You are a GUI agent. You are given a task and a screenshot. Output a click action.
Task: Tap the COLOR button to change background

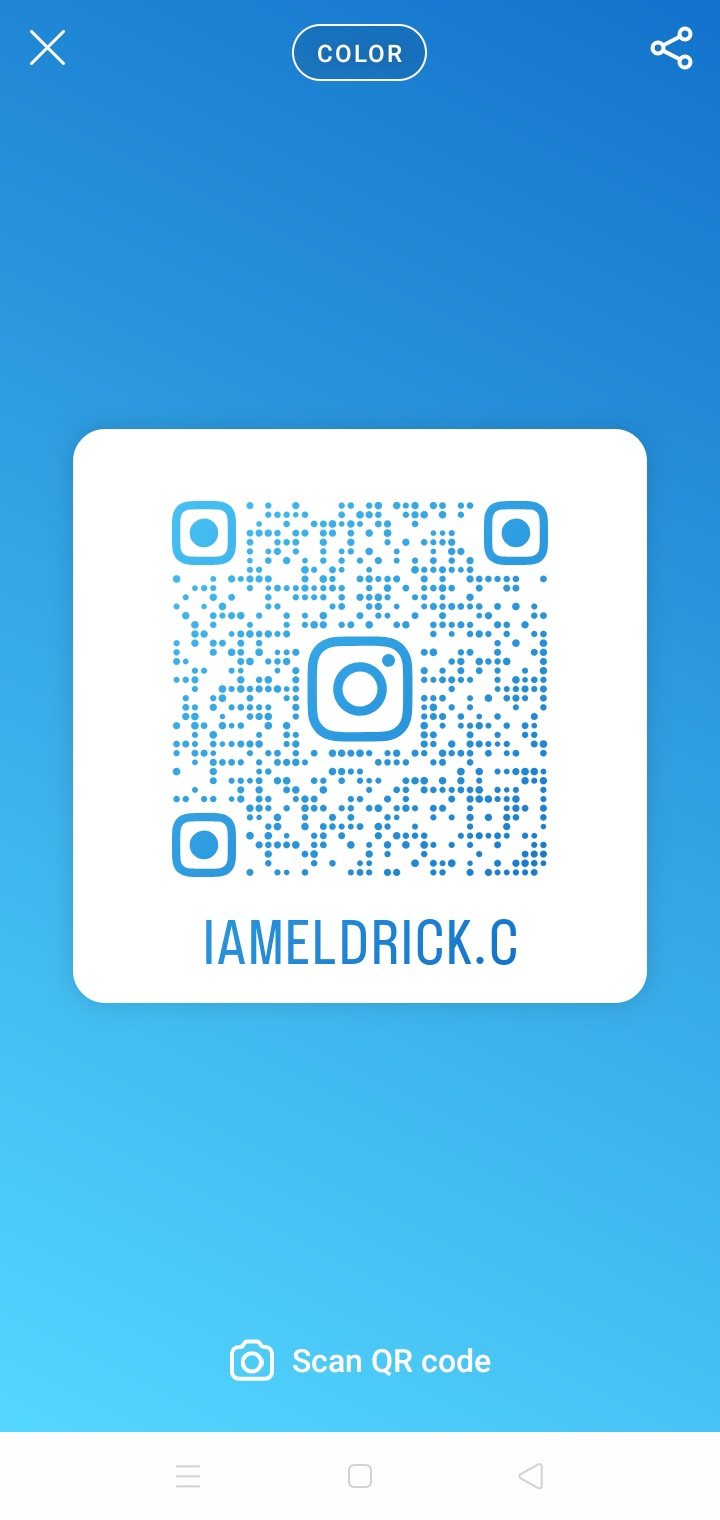tap(359, 53)
